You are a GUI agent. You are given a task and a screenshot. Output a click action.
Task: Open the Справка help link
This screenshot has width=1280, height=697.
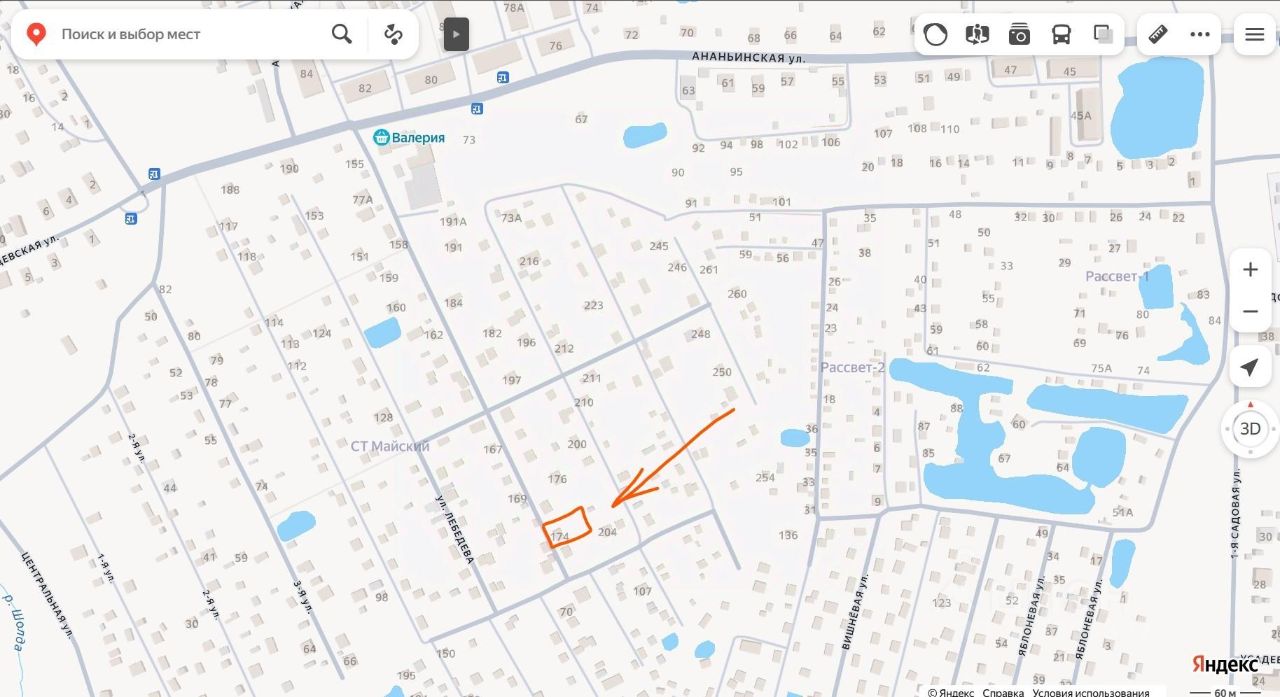pyautogui.click(x=1003, y=692)
